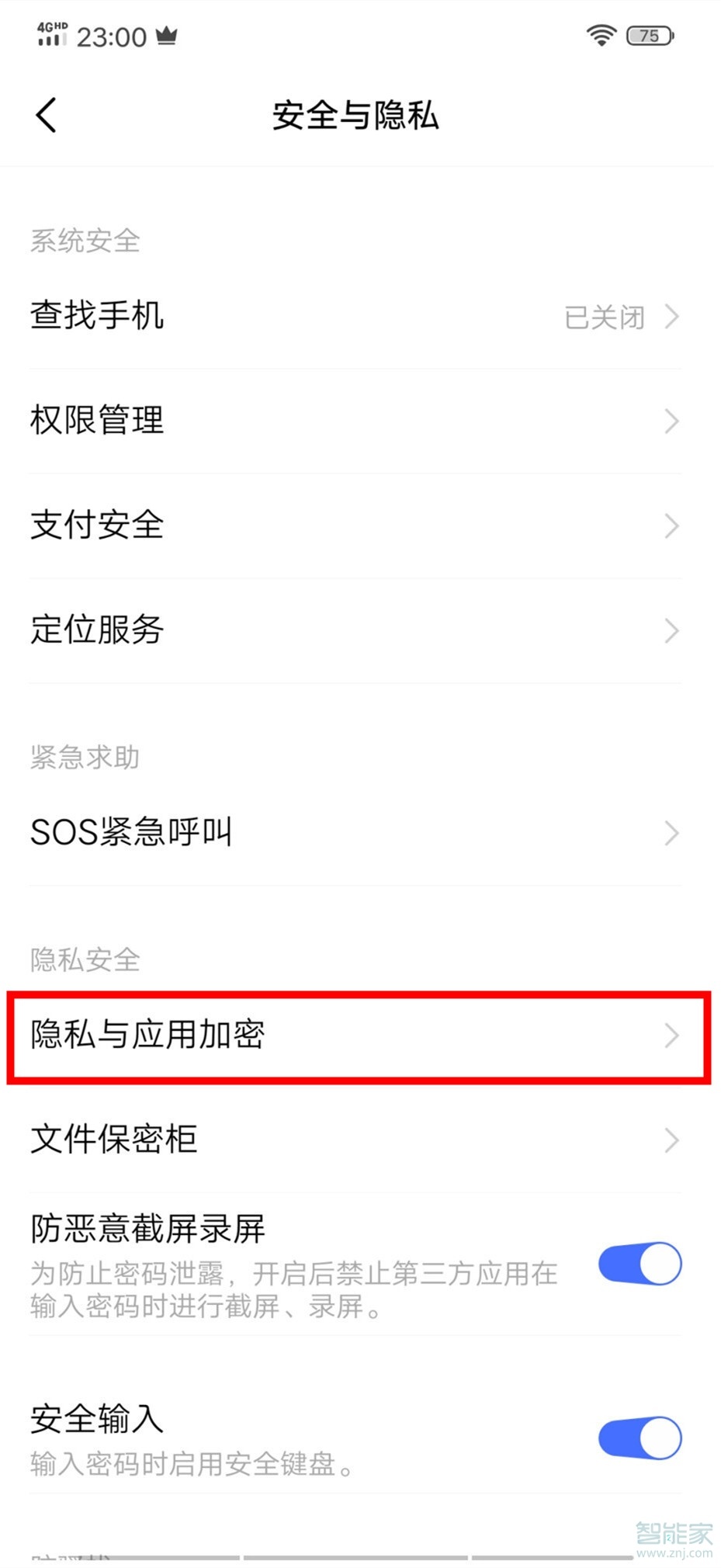Expand 定位服务 location services

pos(96,630)
